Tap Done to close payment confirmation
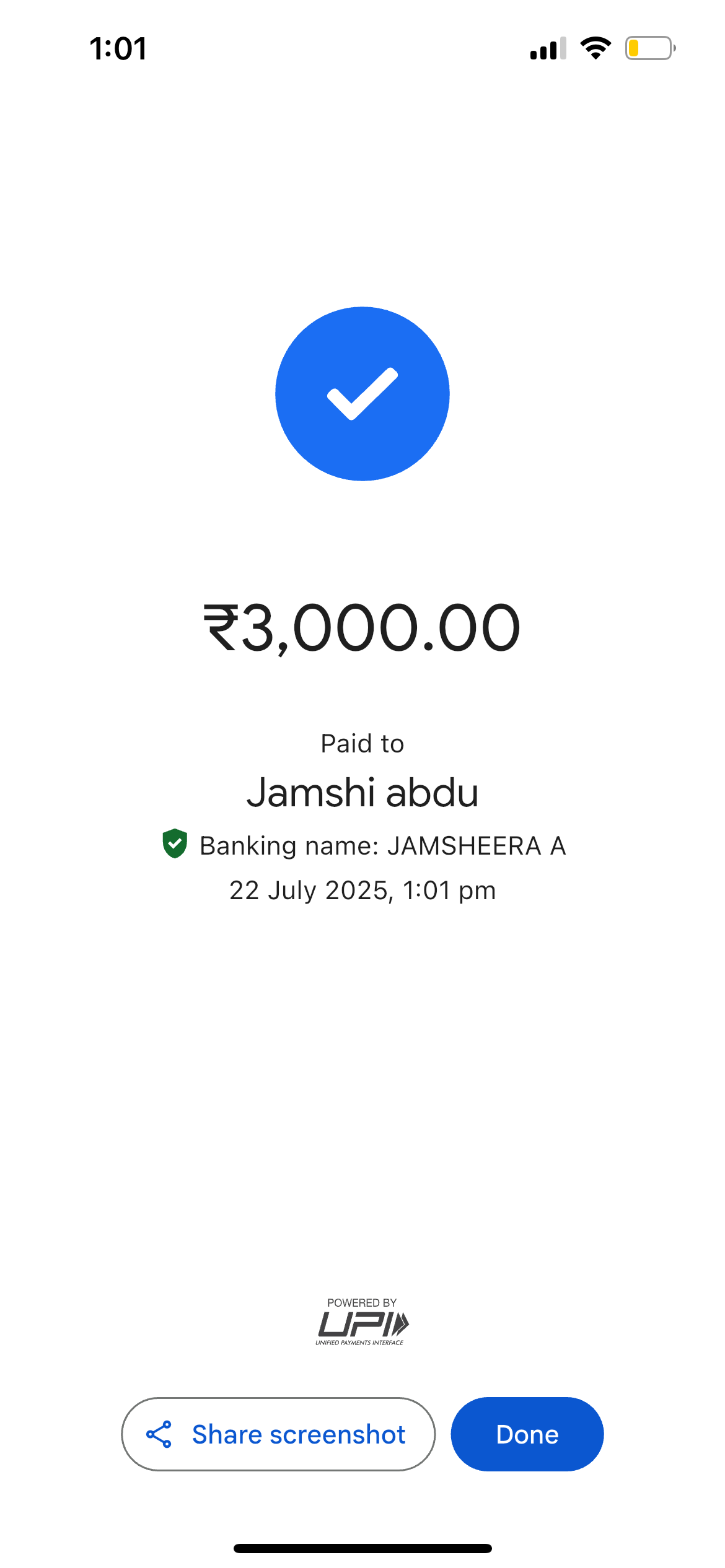This screenshot has height=1568, width=725. click(527, 1434)
